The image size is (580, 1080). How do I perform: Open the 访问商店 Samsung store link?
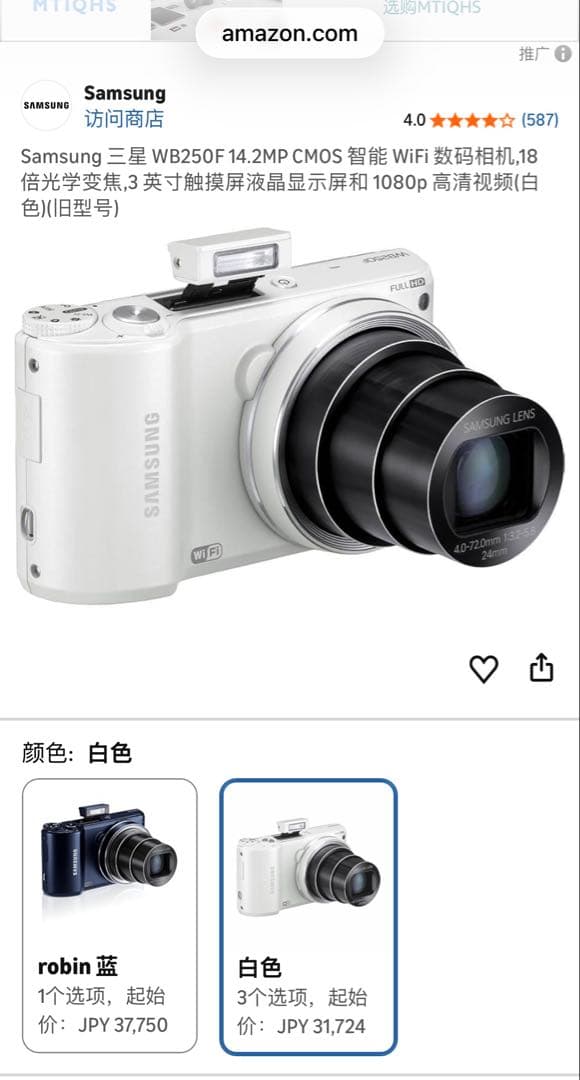pyautogui.click(x=124, y=118)
